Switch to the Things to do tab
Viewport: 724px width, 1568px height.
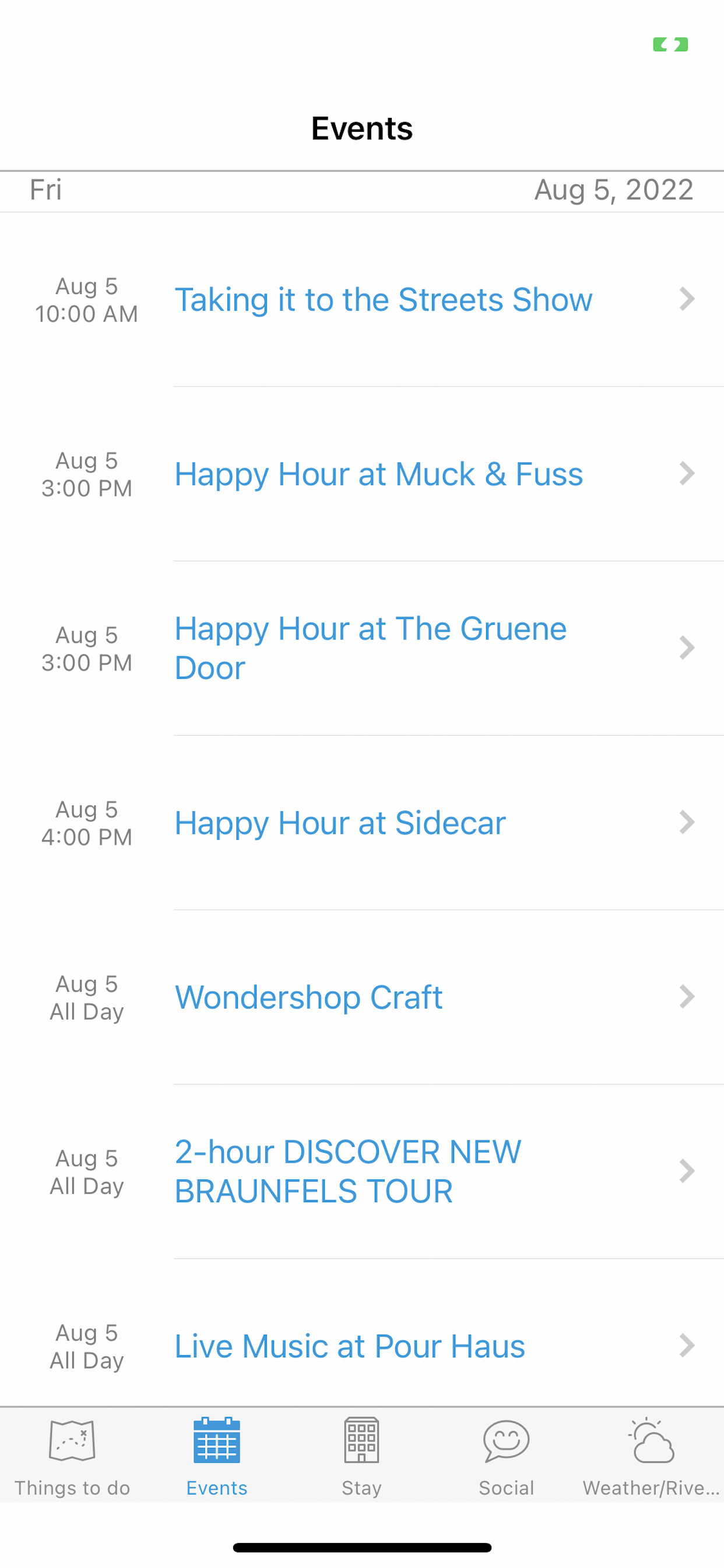click(72, 1456)
